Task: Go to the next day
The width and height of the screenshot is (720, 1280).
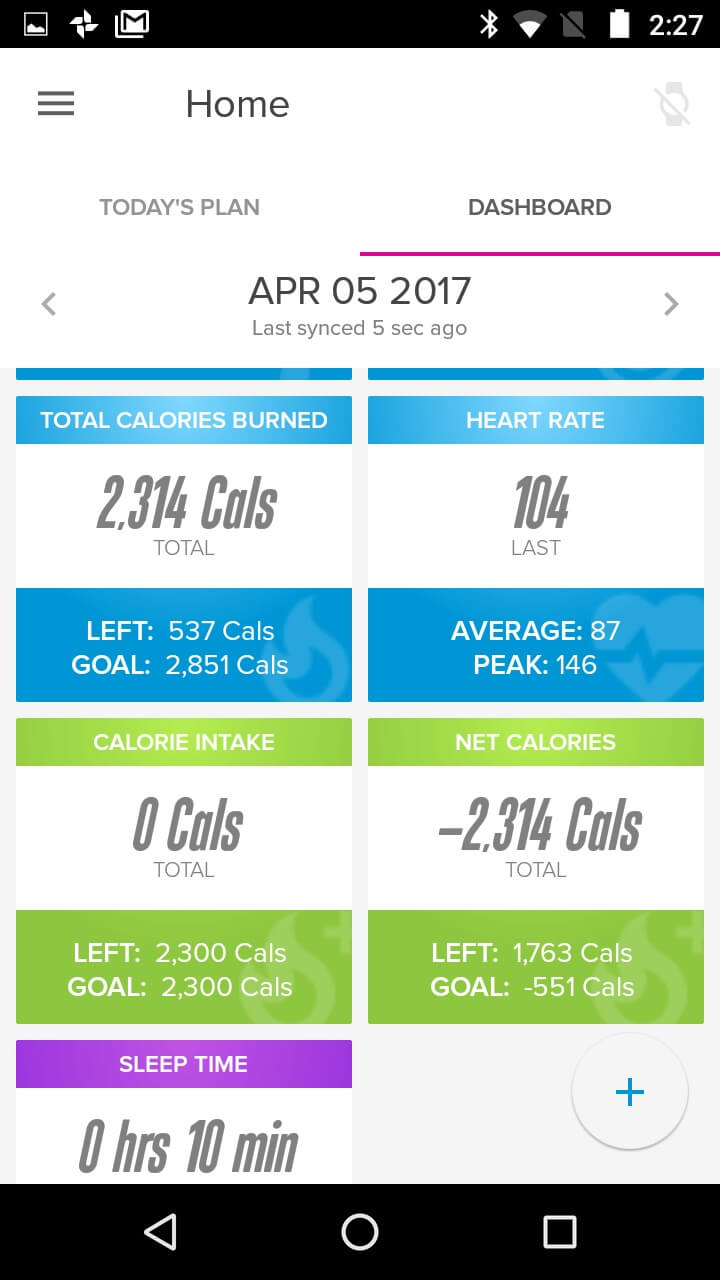Action: point(671,304)
